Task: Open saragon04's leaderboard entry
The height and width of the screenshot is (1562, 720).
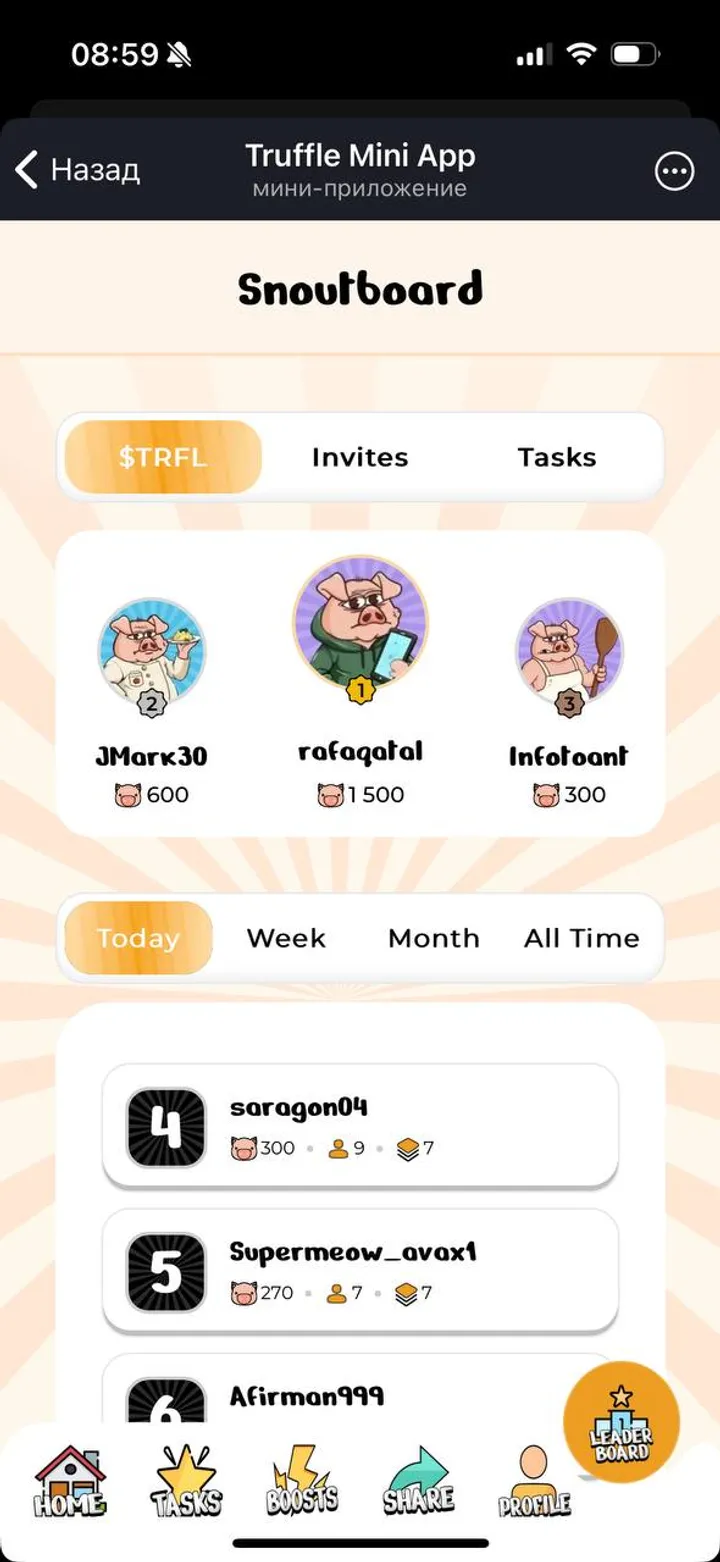Action: pyautogui.click(x=360, y=1125)
